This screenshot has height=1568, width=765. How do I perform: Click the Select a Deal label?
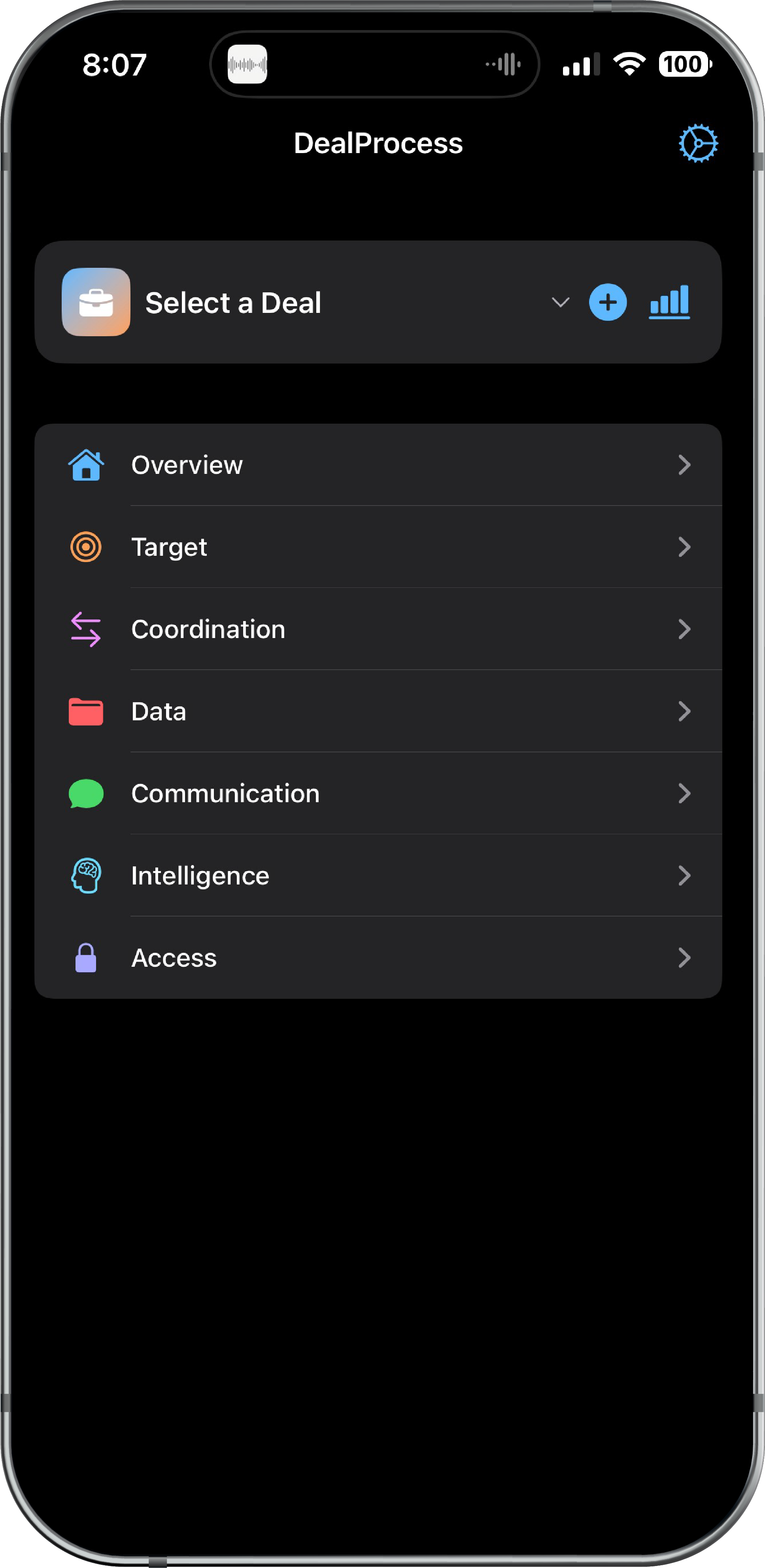tap(234, 303)
